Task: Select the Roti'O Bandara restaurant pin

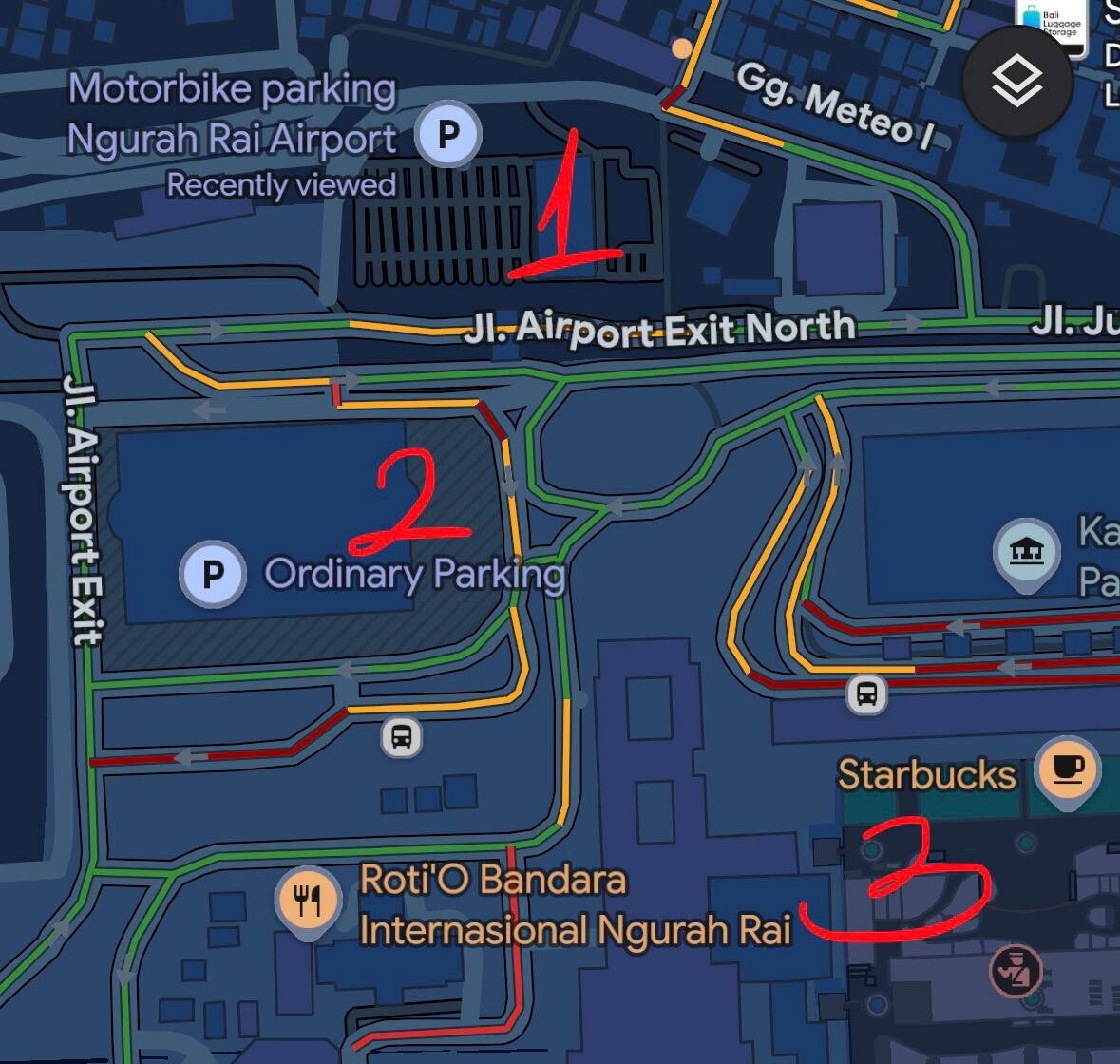Action: 308,897
